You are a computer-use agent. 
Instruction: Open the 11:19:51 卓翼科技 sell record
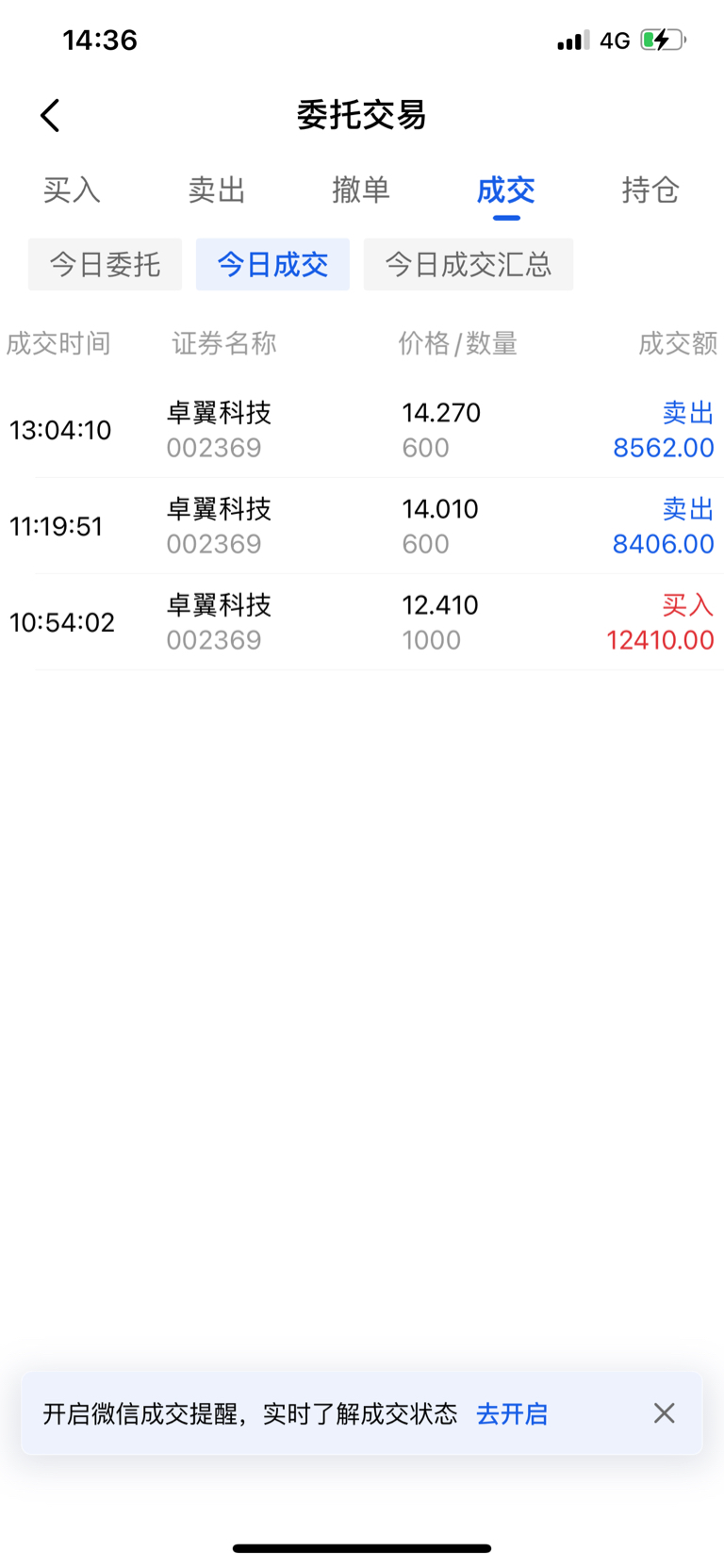(x=362, y=526)
